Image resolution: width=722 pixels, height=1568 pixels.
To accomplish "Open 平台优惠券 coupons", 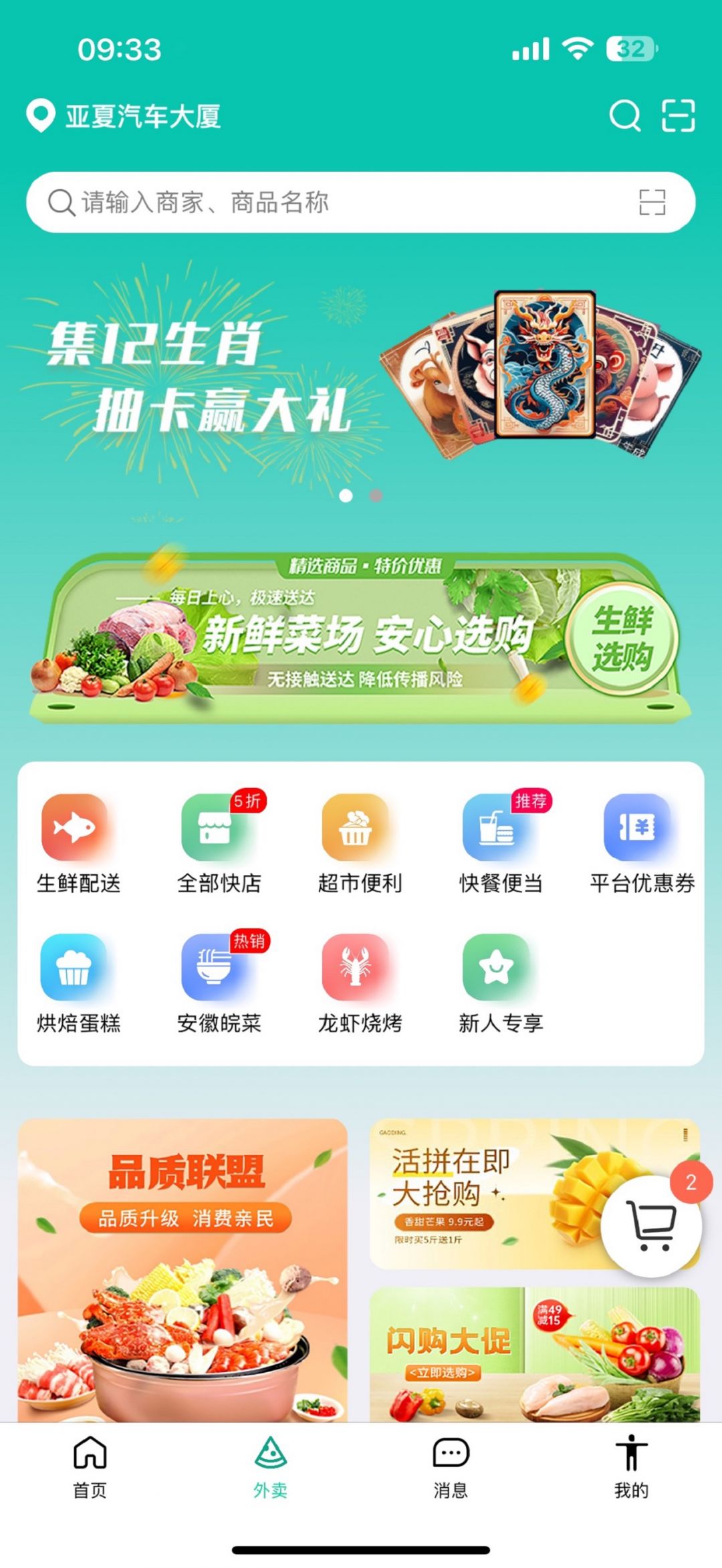I will click(641, 843).
